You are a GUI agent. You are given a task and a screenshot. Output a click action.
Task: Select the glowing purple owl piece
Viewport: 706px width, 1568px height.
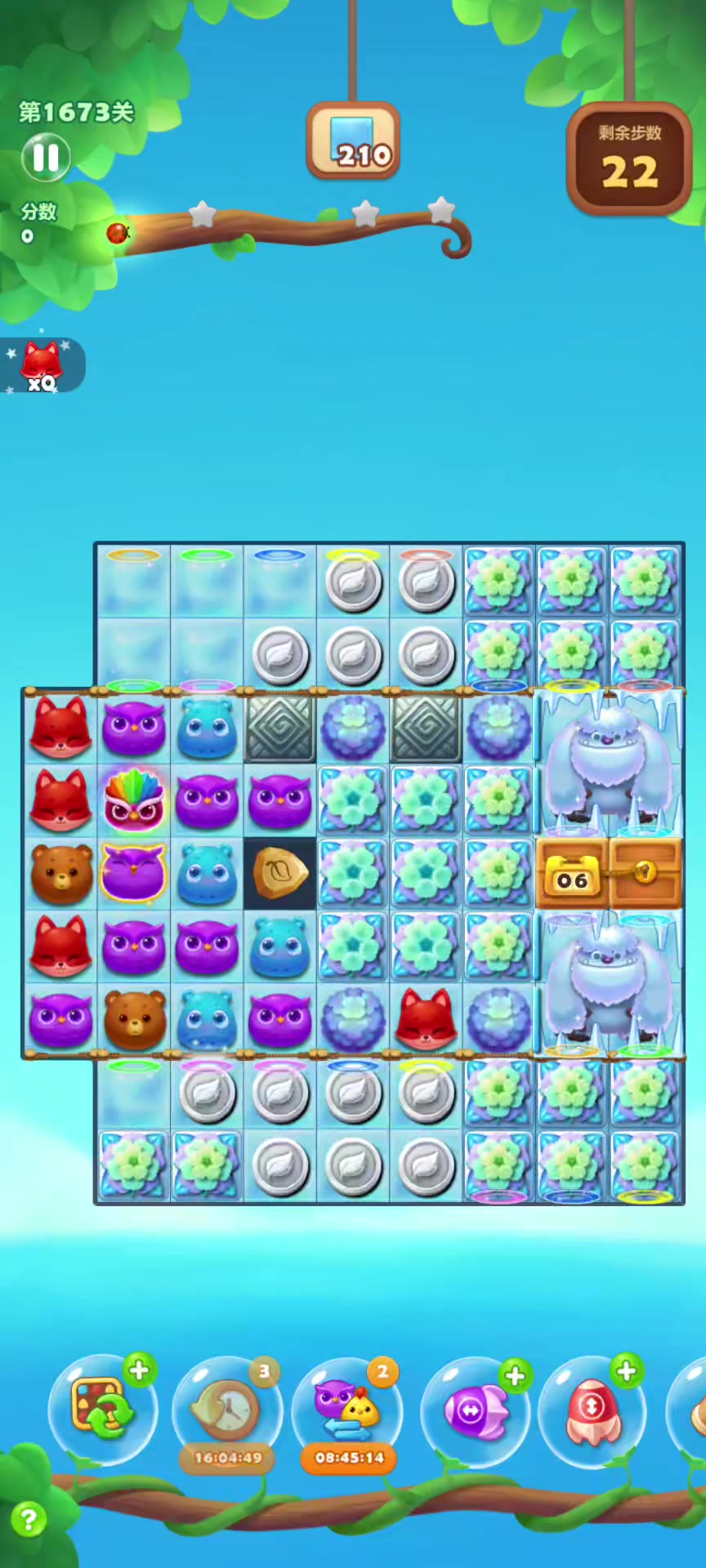click(x=134, y=873)
